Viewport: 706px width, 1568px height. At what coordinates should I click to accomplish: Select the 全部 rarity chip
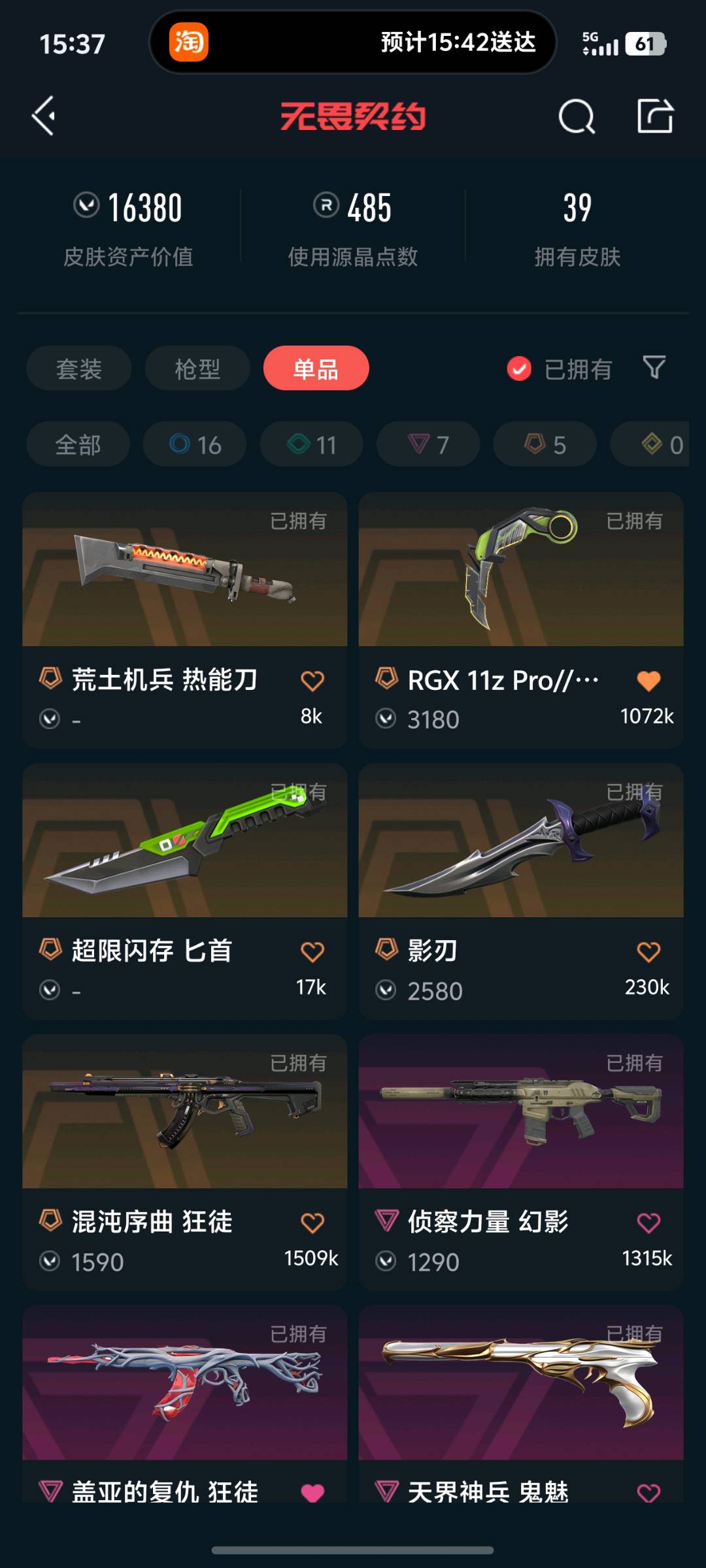click(x=78, y=444)
